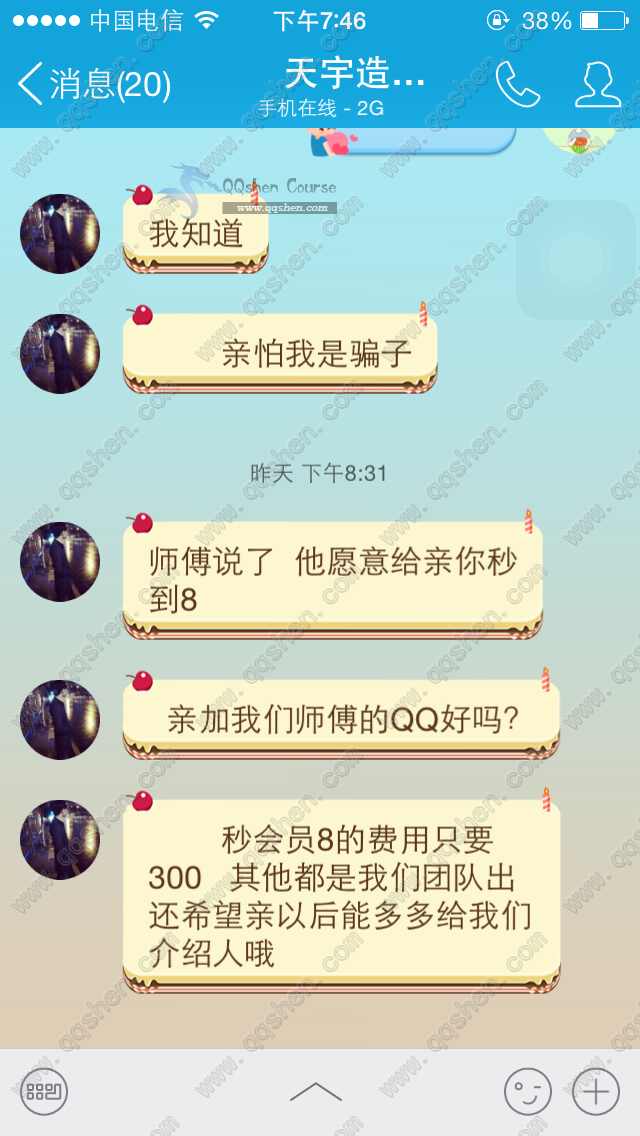Open the contact's profile page

(x=598, y=85)
